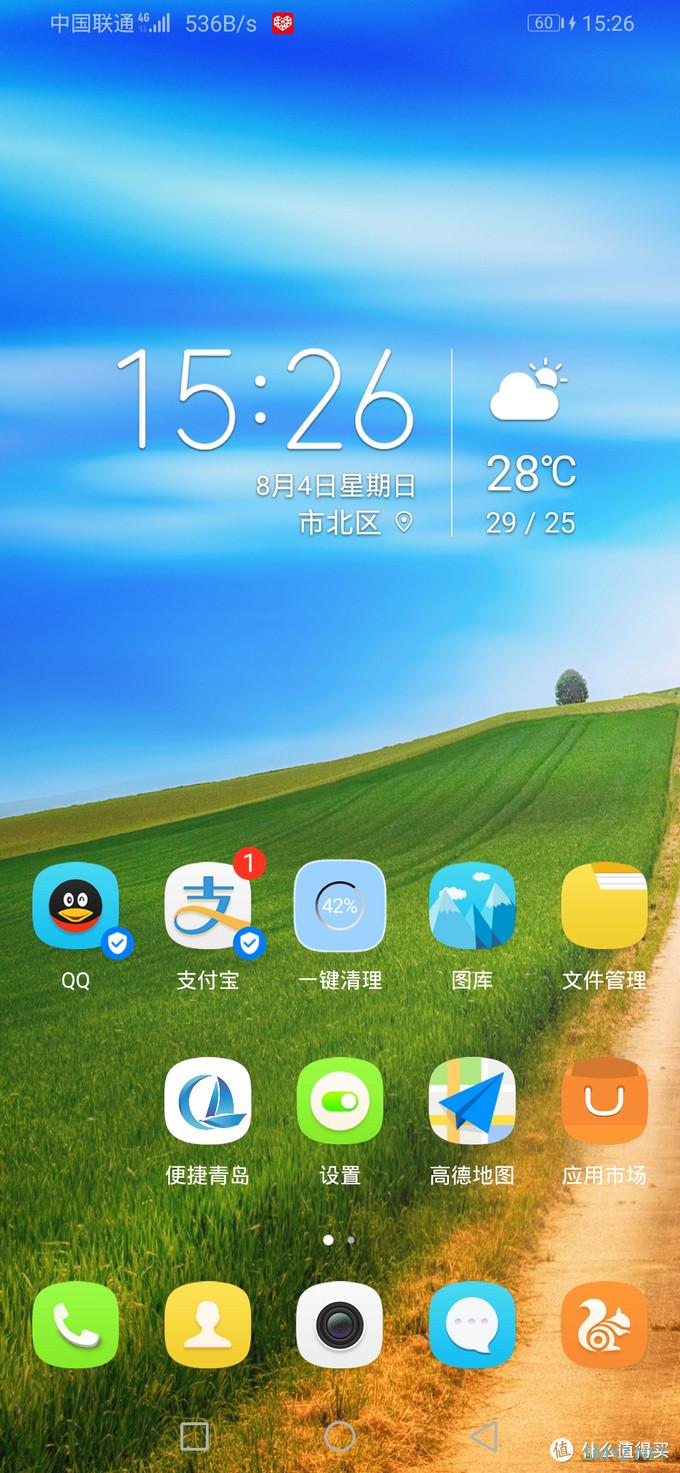Open 文件管理 file manager
The image size is (680, 1473).
coord(604,906)
